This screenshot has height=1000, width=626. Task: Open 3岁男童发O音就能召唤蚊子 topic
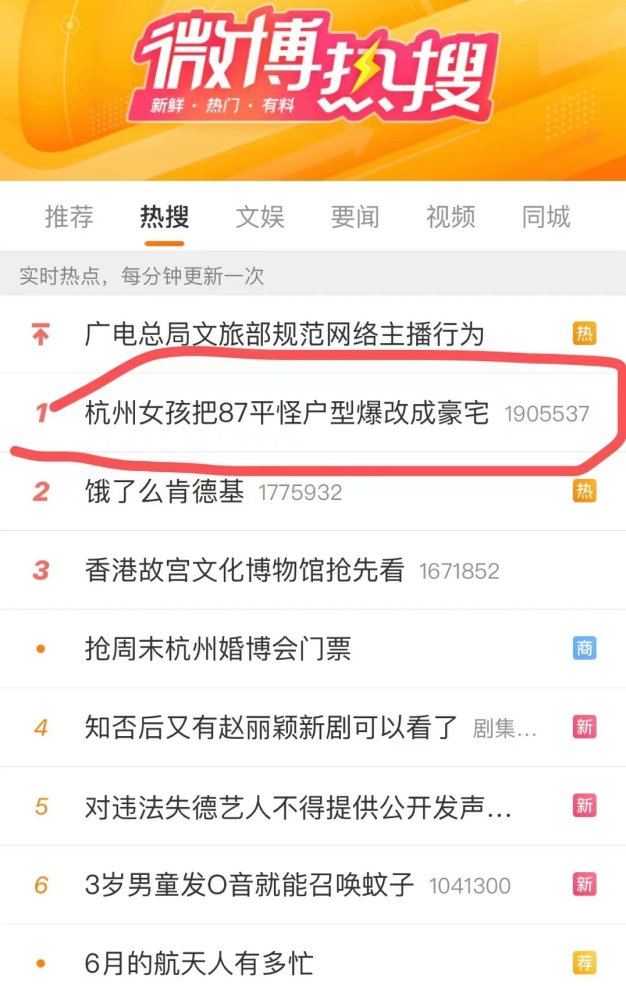click(x=250, y=885)
